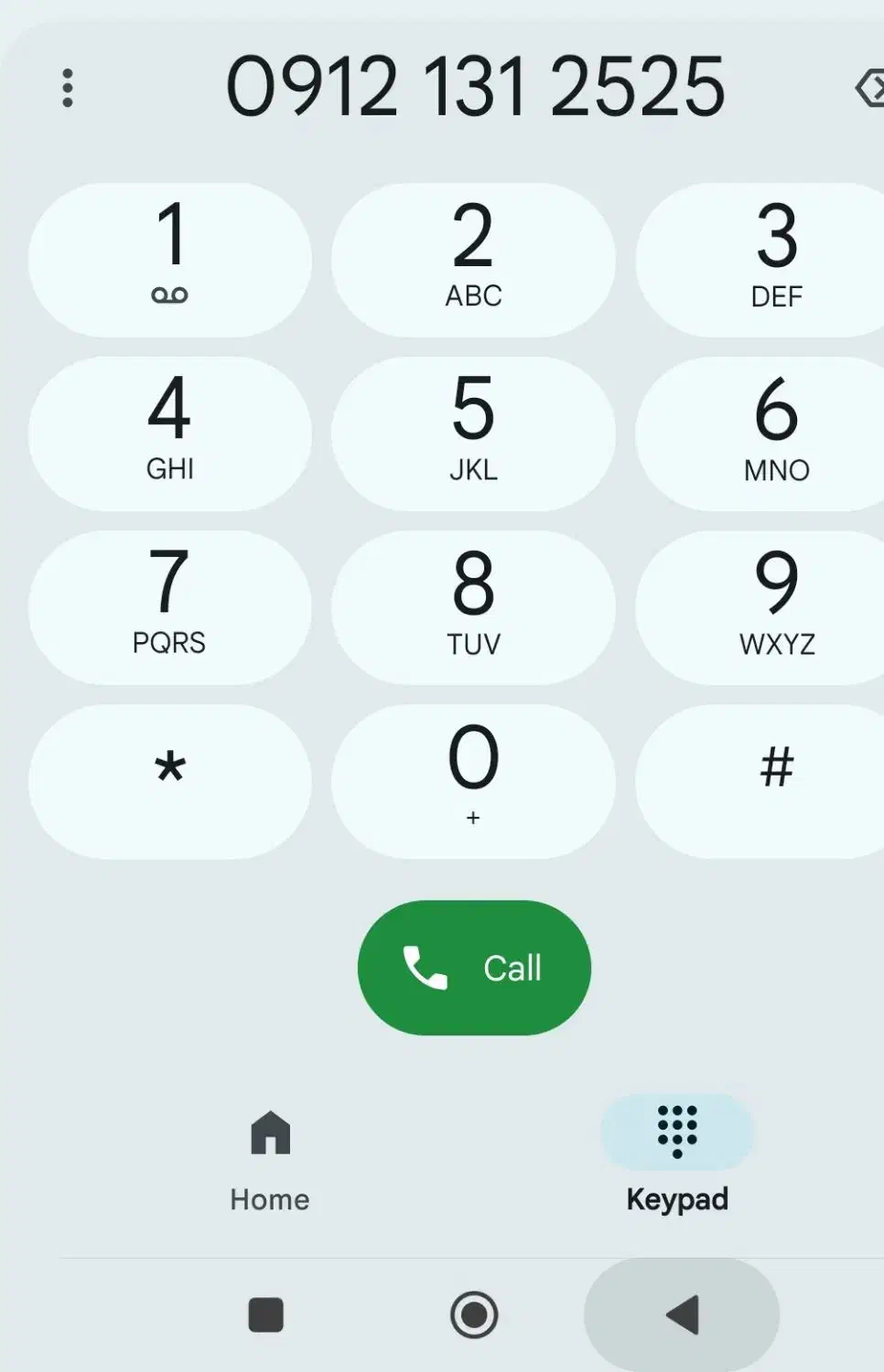This screenshot has height=1372, width=884.
Task: Tap the voicemail key 1
Action: [x=170, y=259]
